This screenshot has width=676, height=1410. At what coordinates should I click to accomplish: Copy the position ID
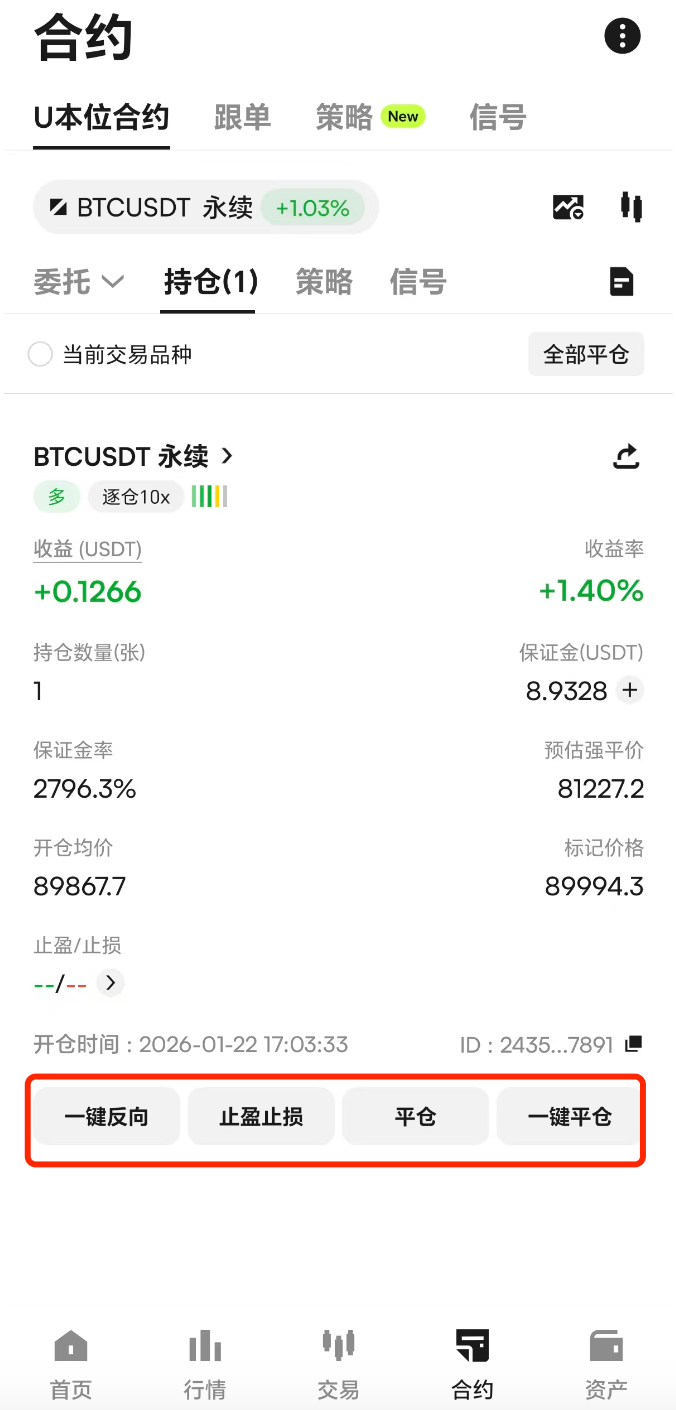click(632, 1044)
